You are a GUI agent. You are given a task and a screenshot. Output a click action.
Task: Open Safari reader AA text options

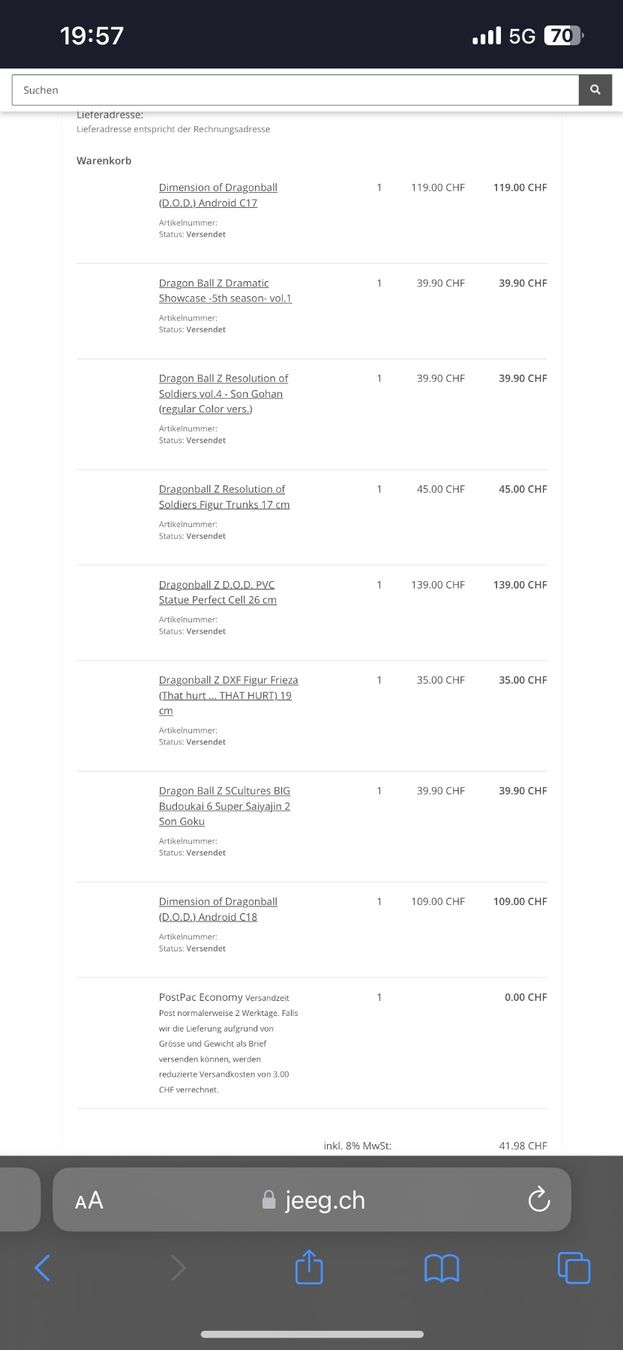(x=89, y=1201)
